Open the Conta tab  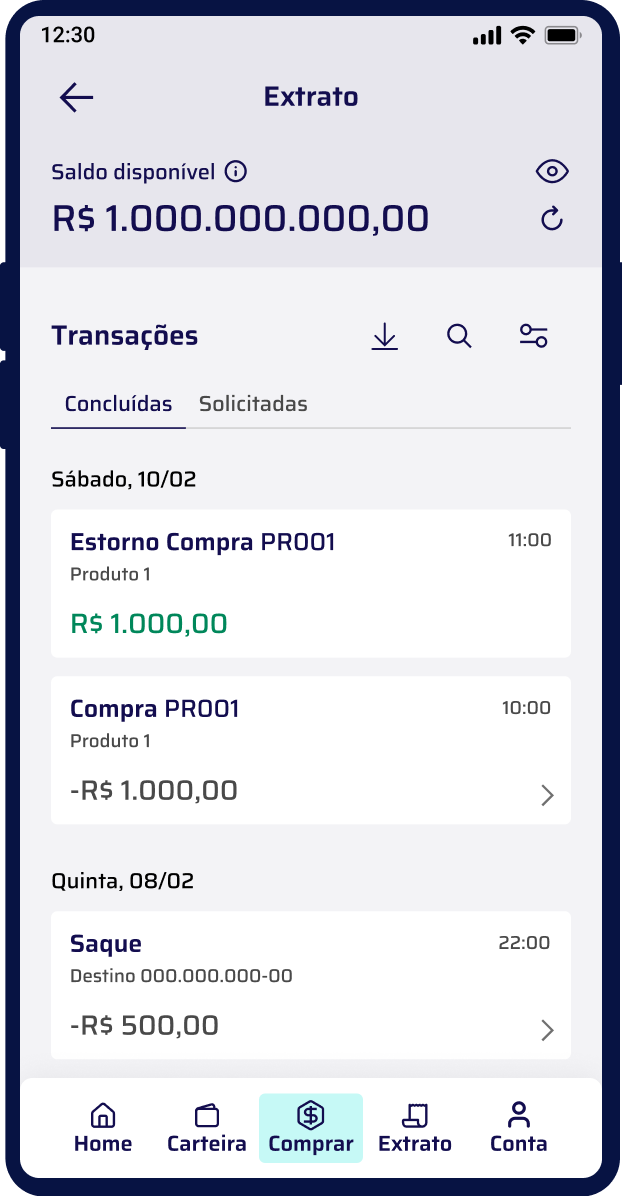click(x=518, y=1128)
